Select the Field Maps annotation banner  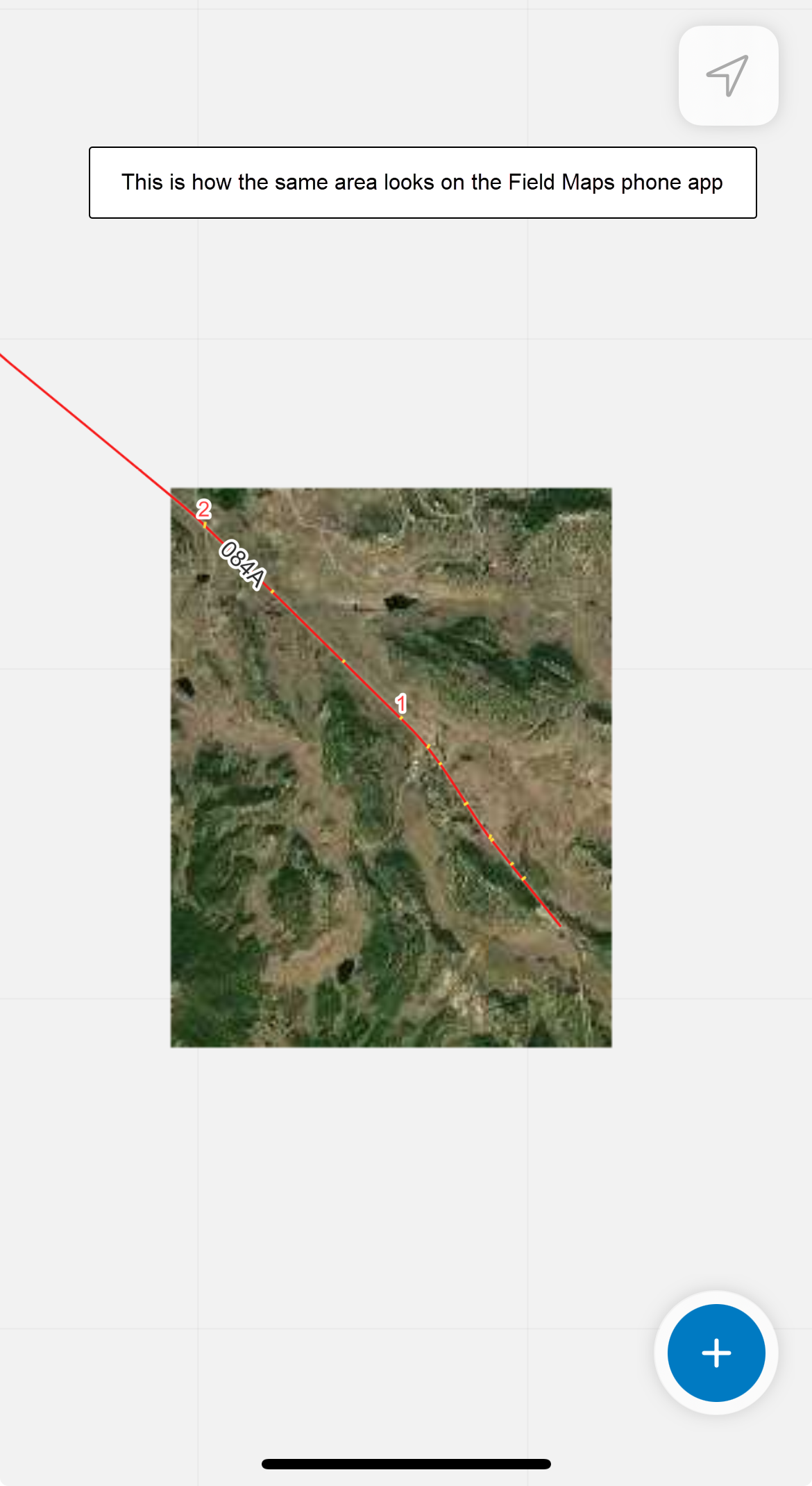pyautogui.click(x=422, y=182)
